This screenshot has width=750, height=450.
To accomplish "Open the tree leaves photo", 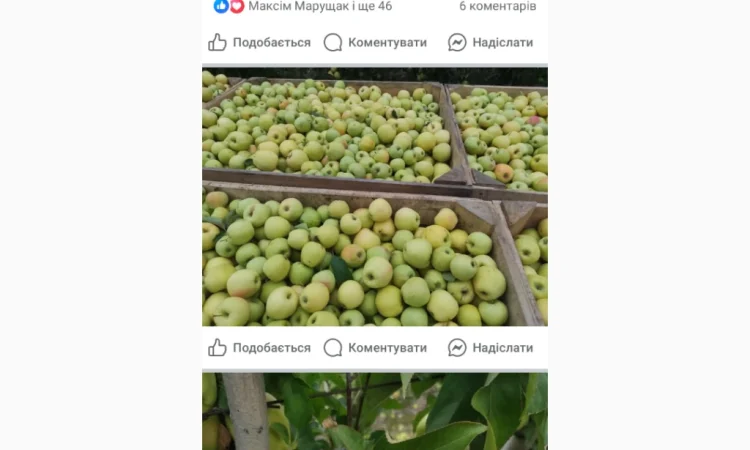I will 375,412.
